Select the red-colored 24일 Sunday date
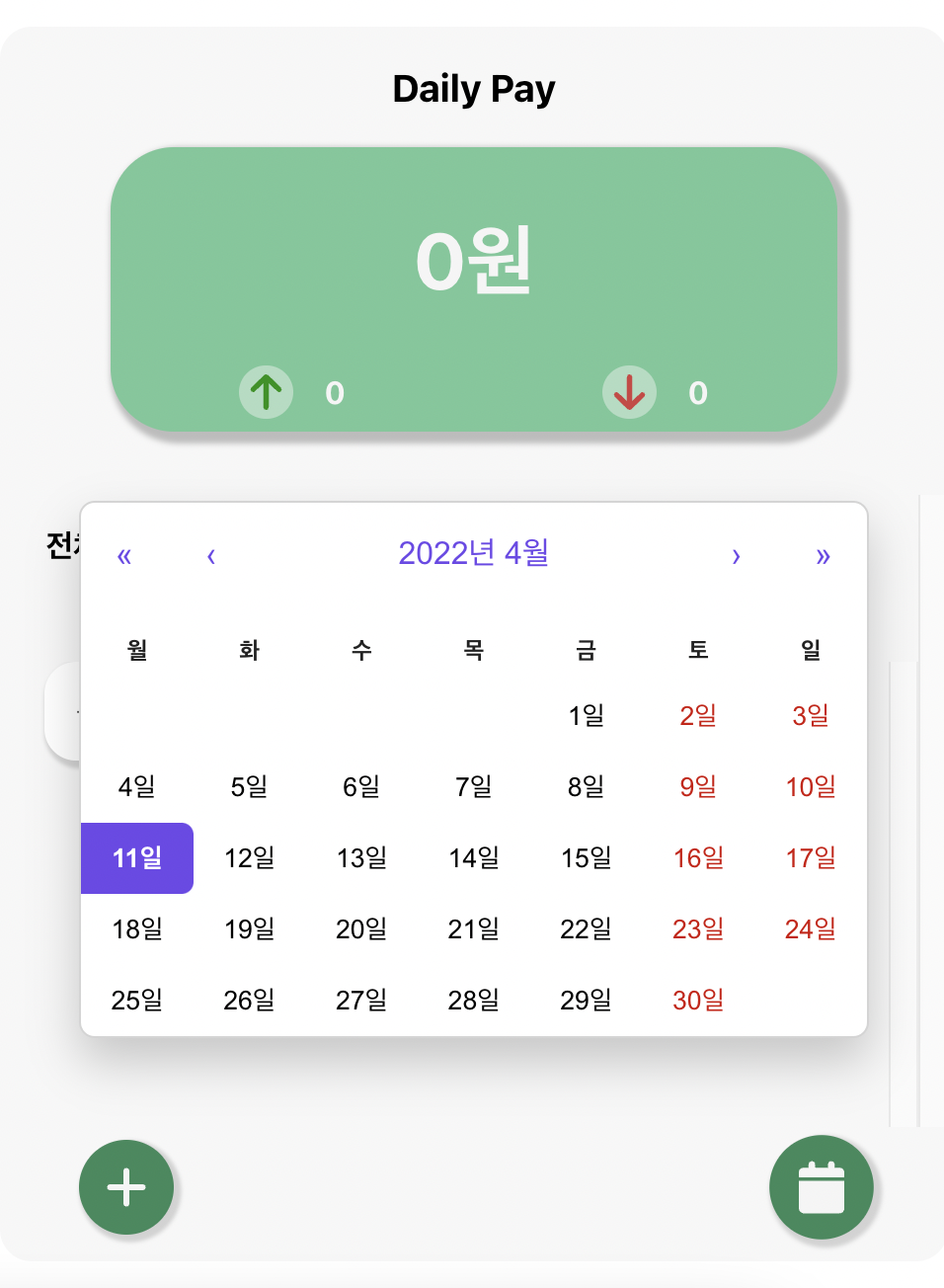The width and height of the screenshot is (944, 1288). pyautogui.click(x=810, y=928)
